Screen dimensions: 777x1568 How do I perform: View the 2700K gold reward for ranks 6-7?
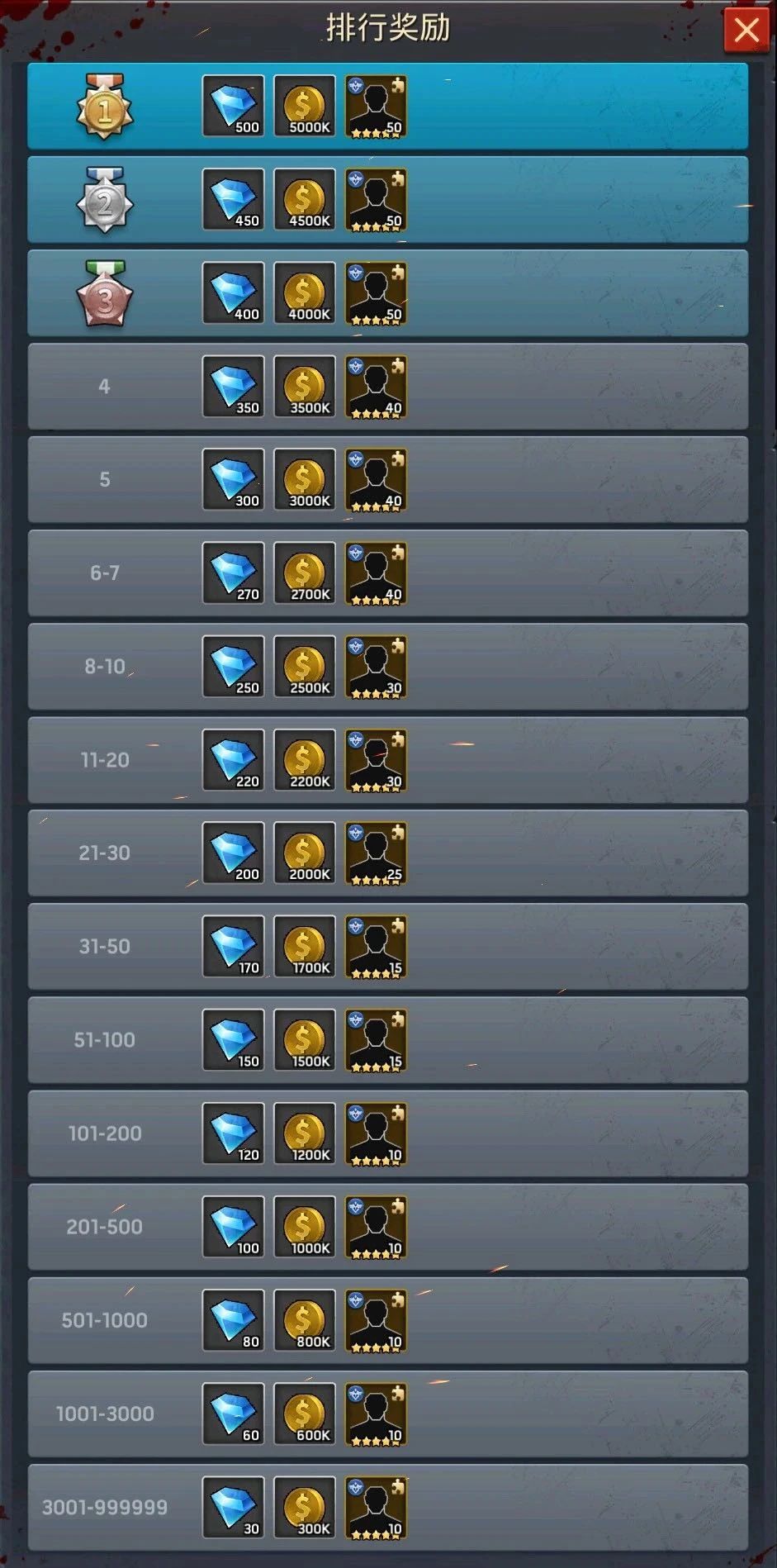(x=305, y=573)
